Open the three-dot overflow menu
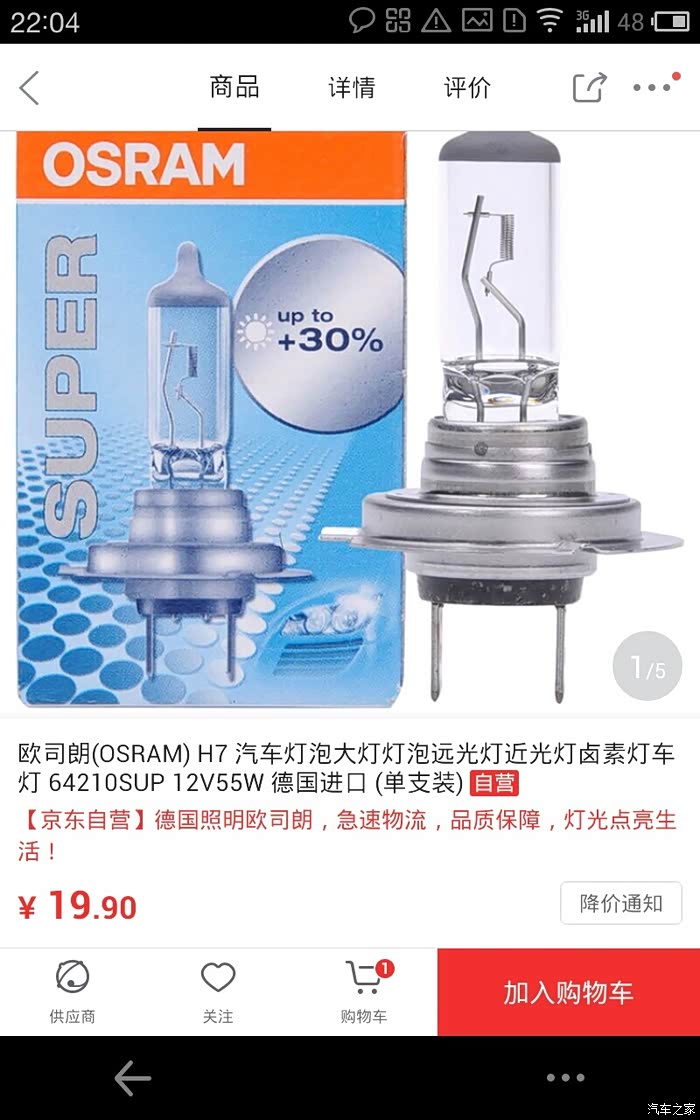Viewport: 700px width, 1120px height. pos(652,88)
